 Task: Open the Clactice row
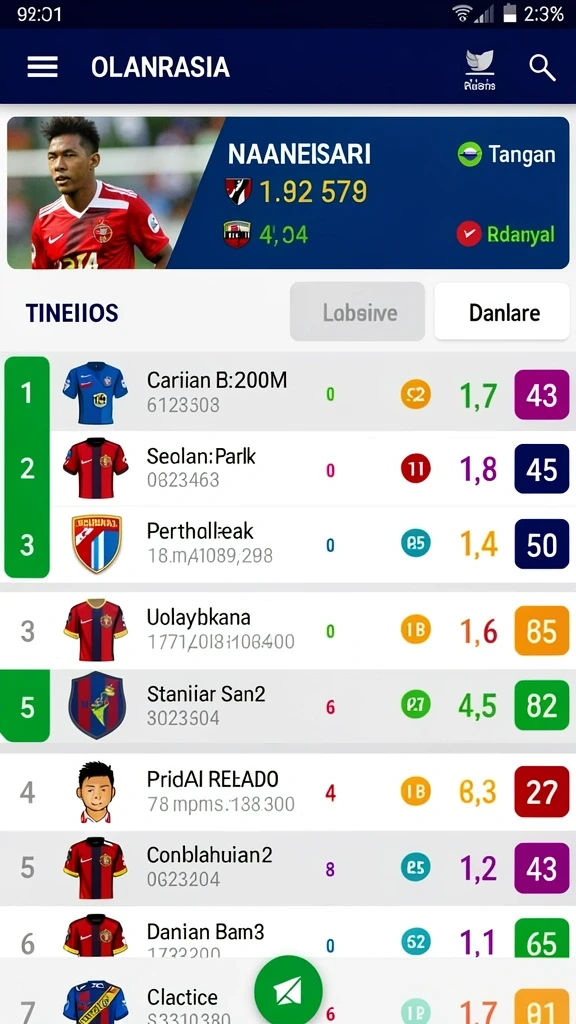(288, 999)
